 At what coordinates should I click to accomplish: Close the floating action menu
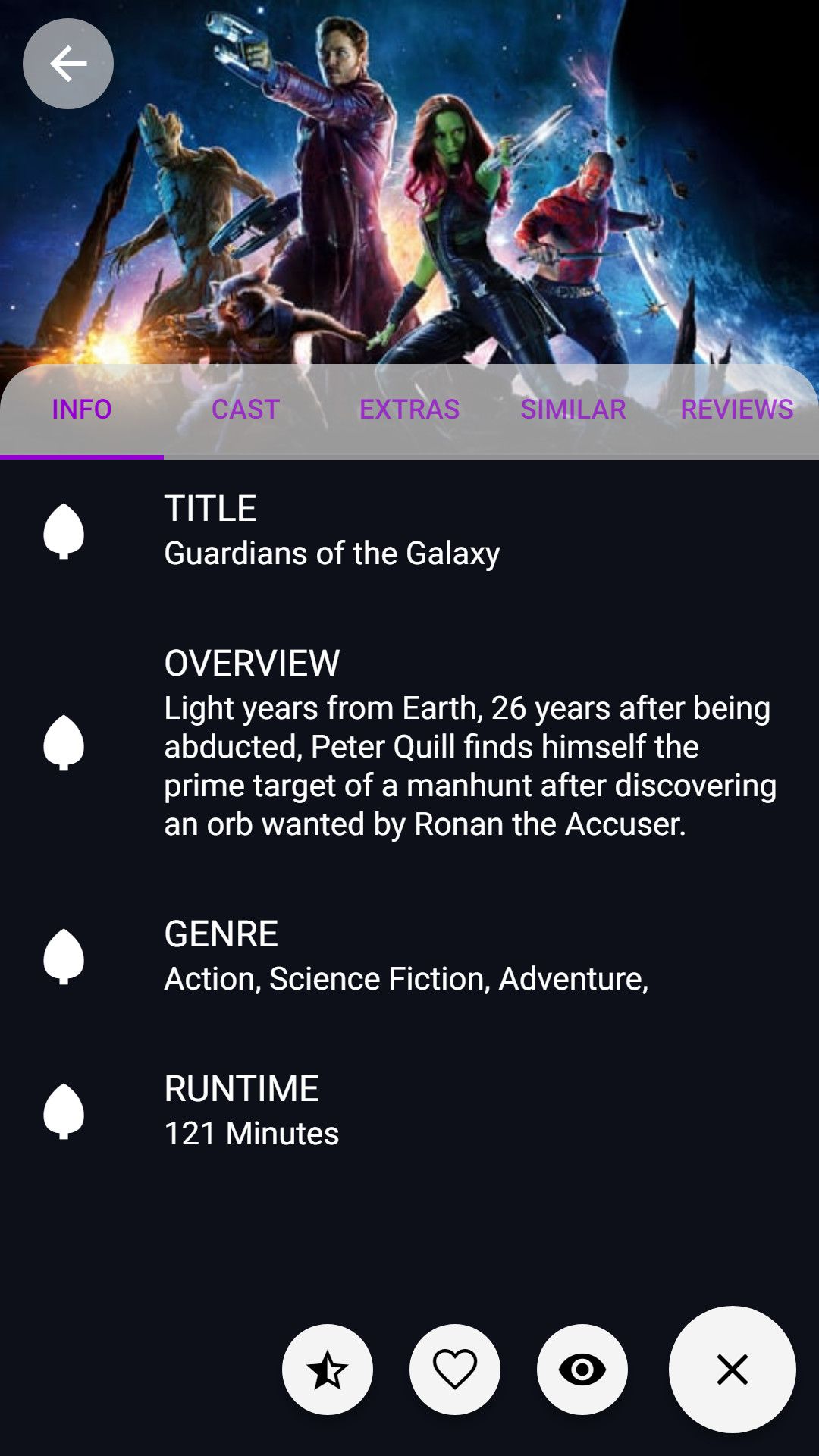(x=733, y=1370)
